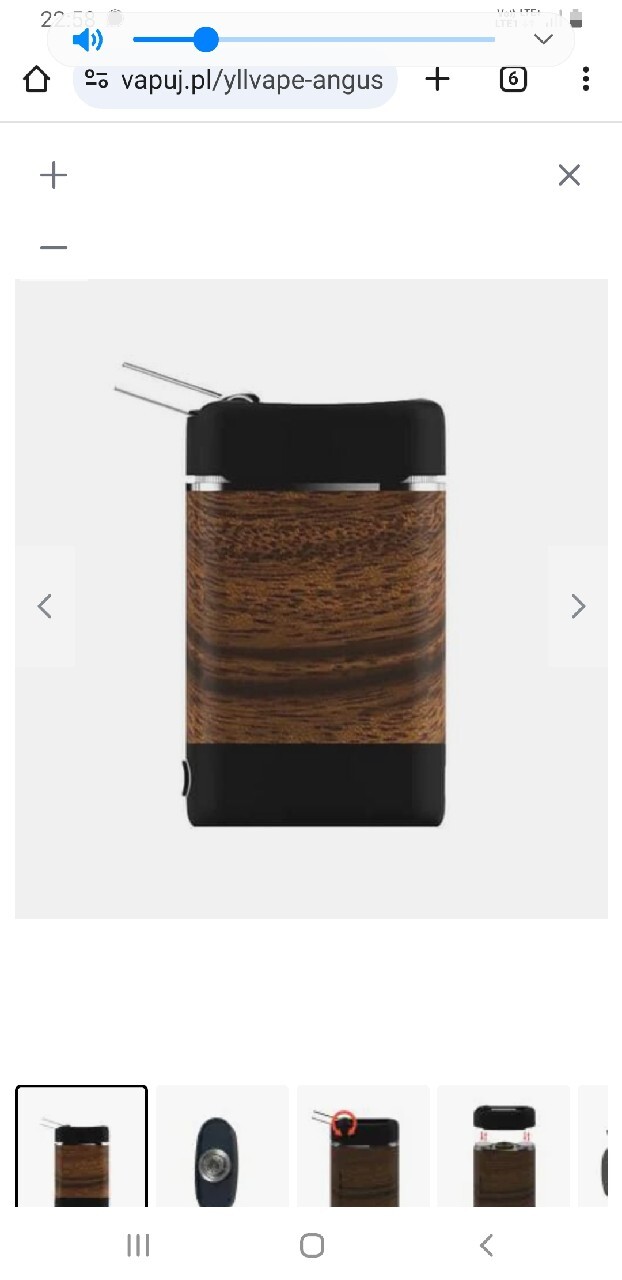Zoom in on the product image
Viewport: 622px width, 1280px height.
click(53, 176)
